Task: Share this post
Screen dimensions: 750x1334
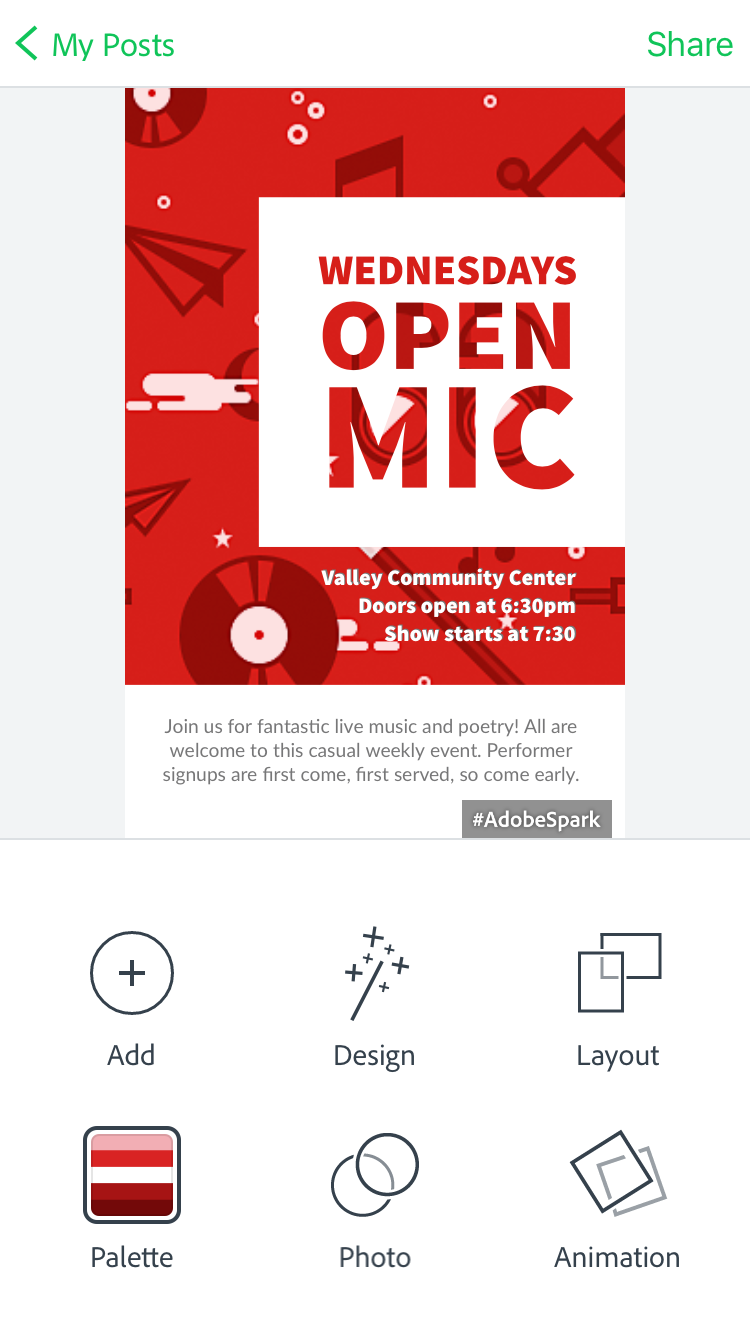Action: [690, 45]
